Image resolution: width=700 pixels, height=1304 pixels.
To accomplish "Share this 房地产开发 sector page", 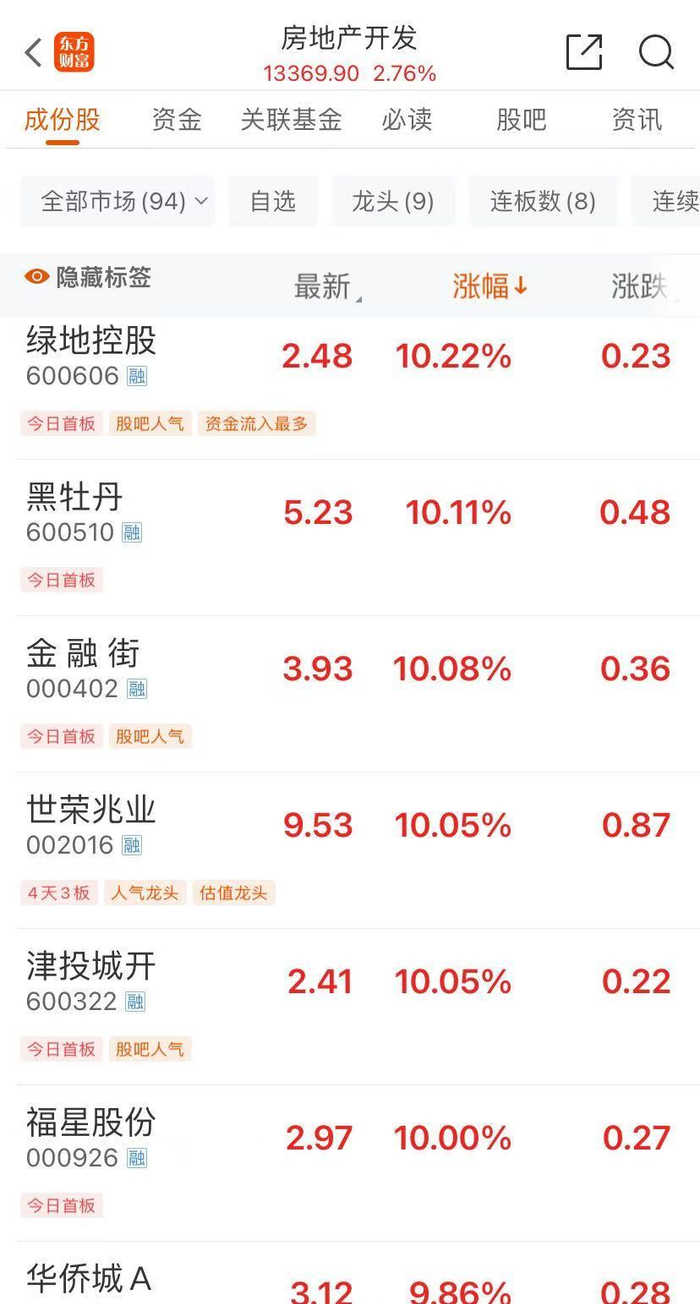I will coord(584,53).
